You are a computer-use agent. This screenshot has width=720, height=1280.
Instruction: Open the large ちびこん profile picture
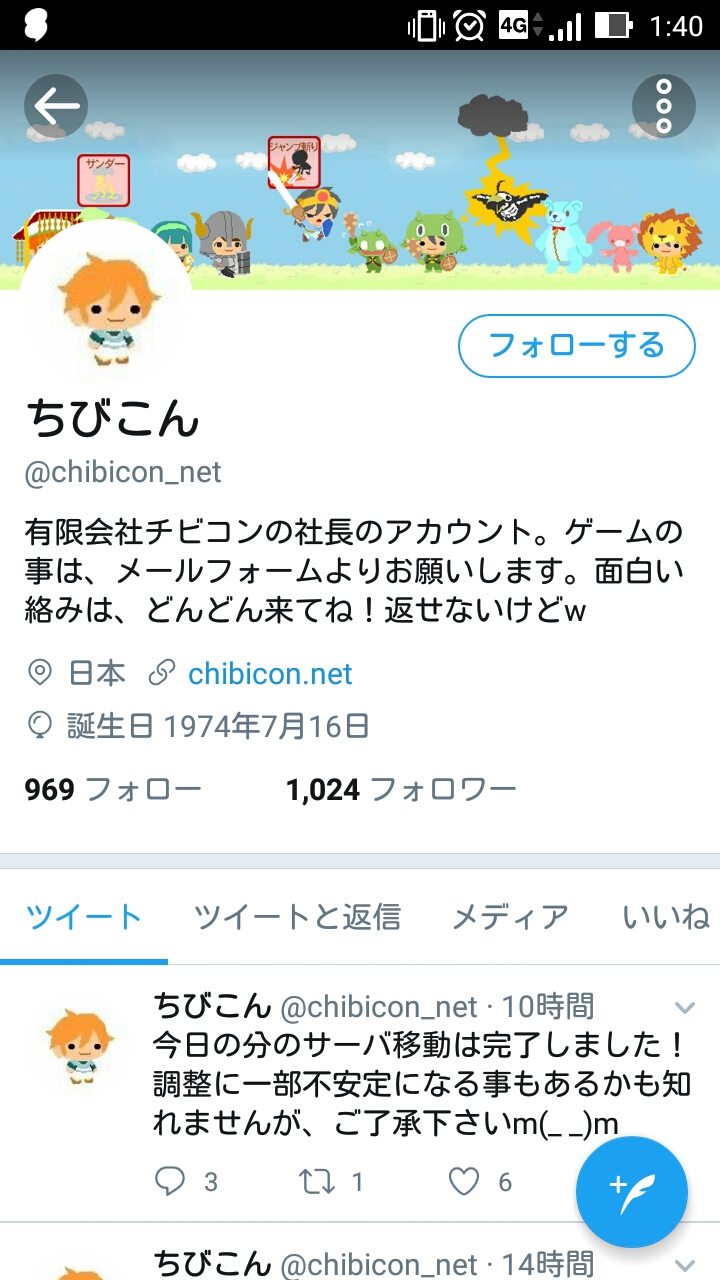[x=105, y=305]
